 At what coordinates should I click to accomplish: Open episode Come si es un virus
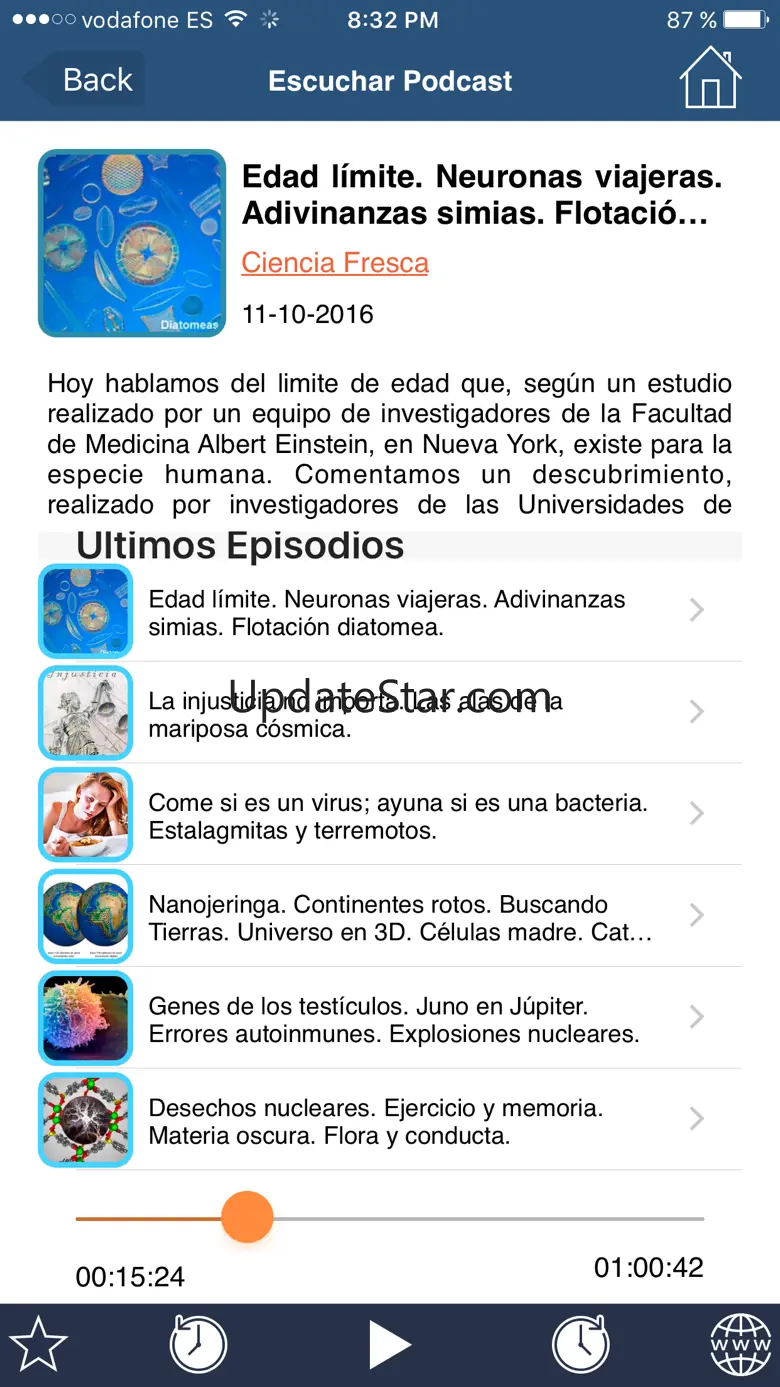click(390, 814)
